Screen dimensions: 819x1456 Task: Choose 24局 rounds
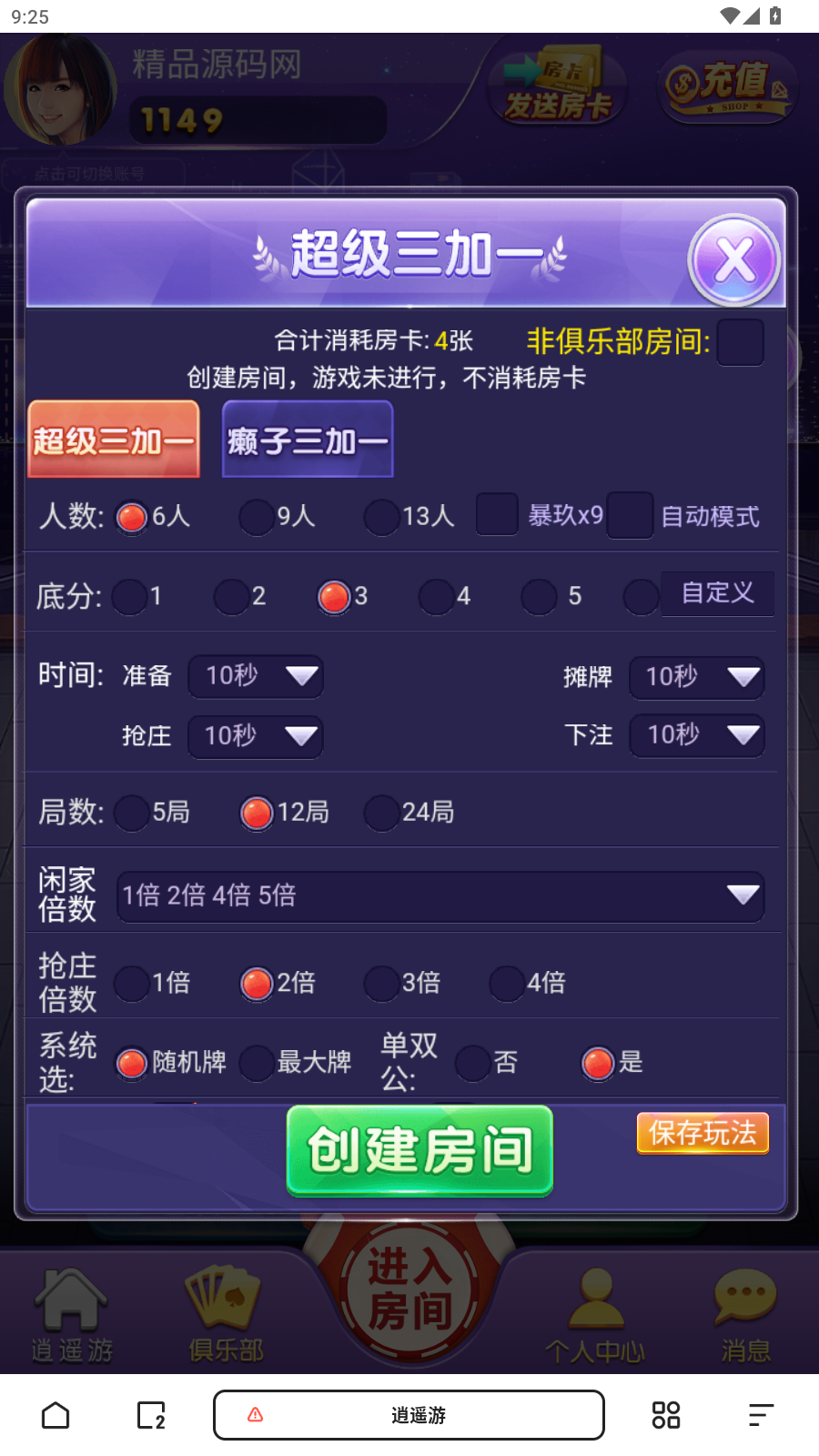[x=381, y=813]
